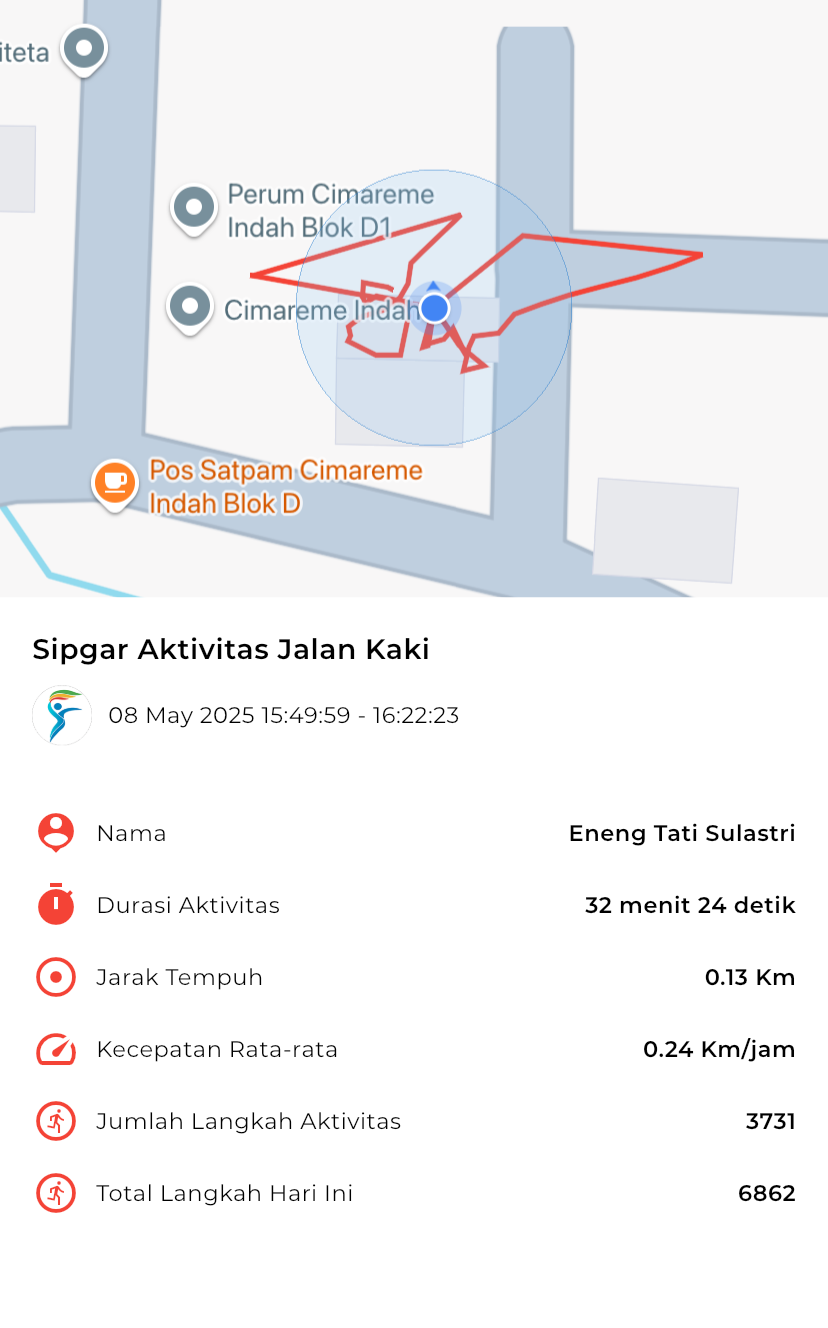
Task: Select the Cimareme Indah map marker
Action: [190, 308]
